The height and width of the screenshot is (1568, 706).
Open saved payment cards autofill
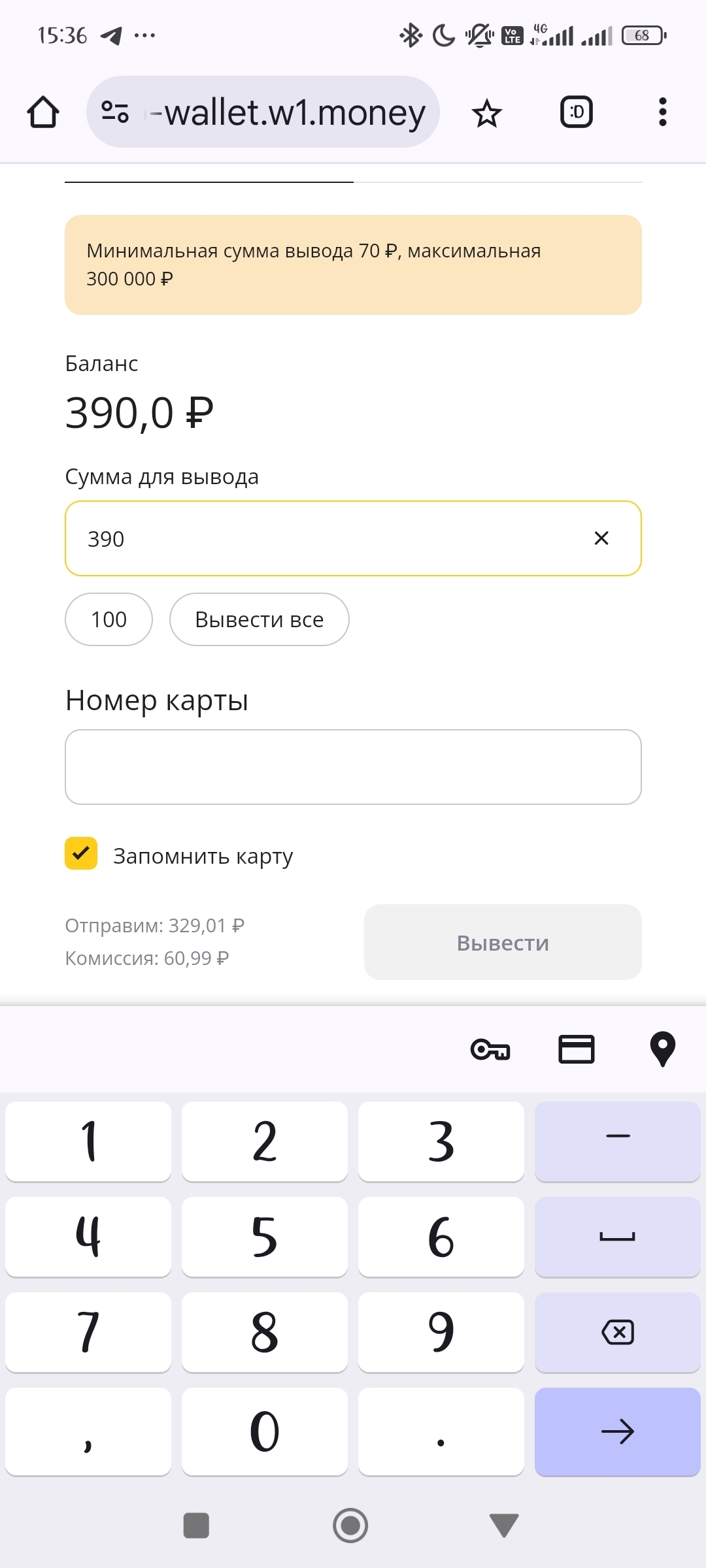point(577,1049)
